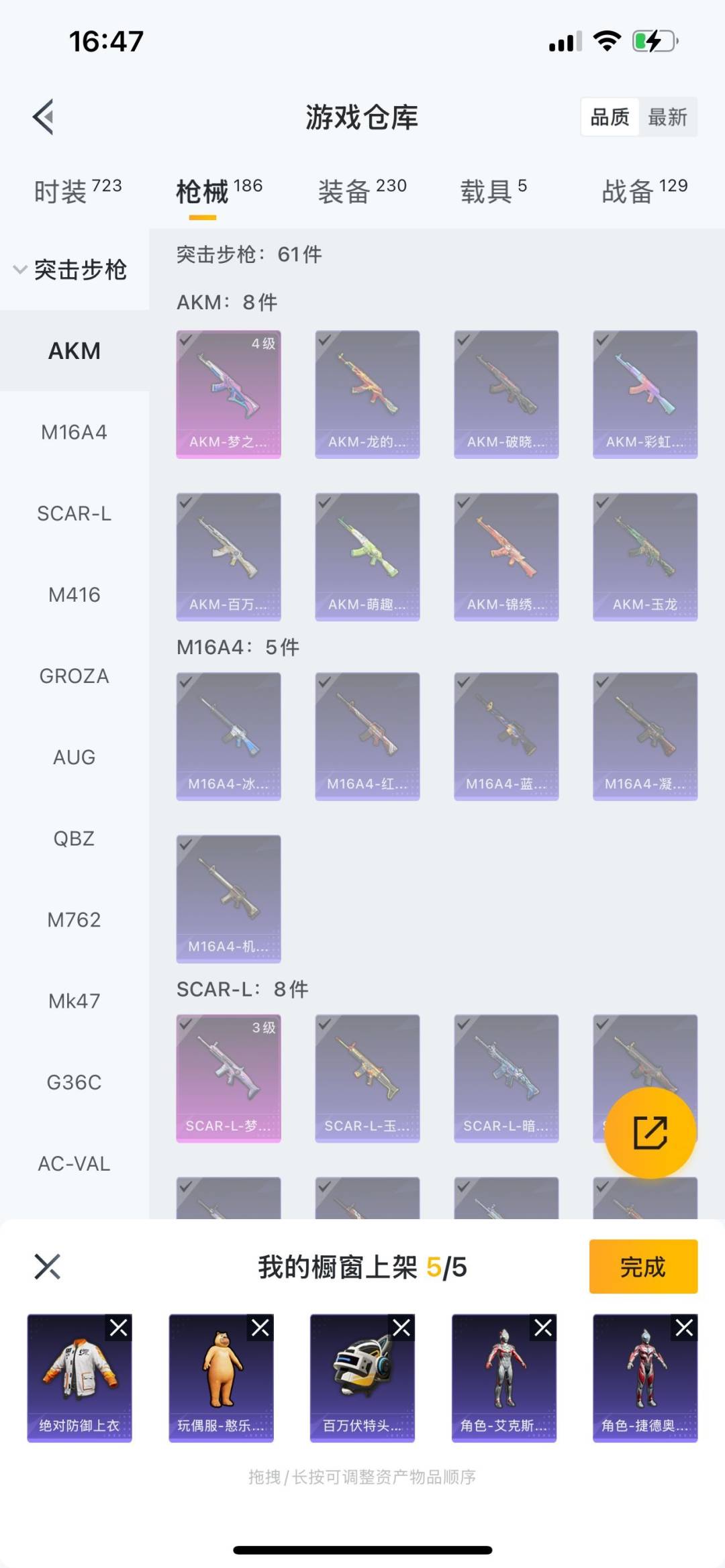Viewport: 725px width, 1568px height.
Task: Switch to the 装备 tab
Action: [x=362, y=191]
